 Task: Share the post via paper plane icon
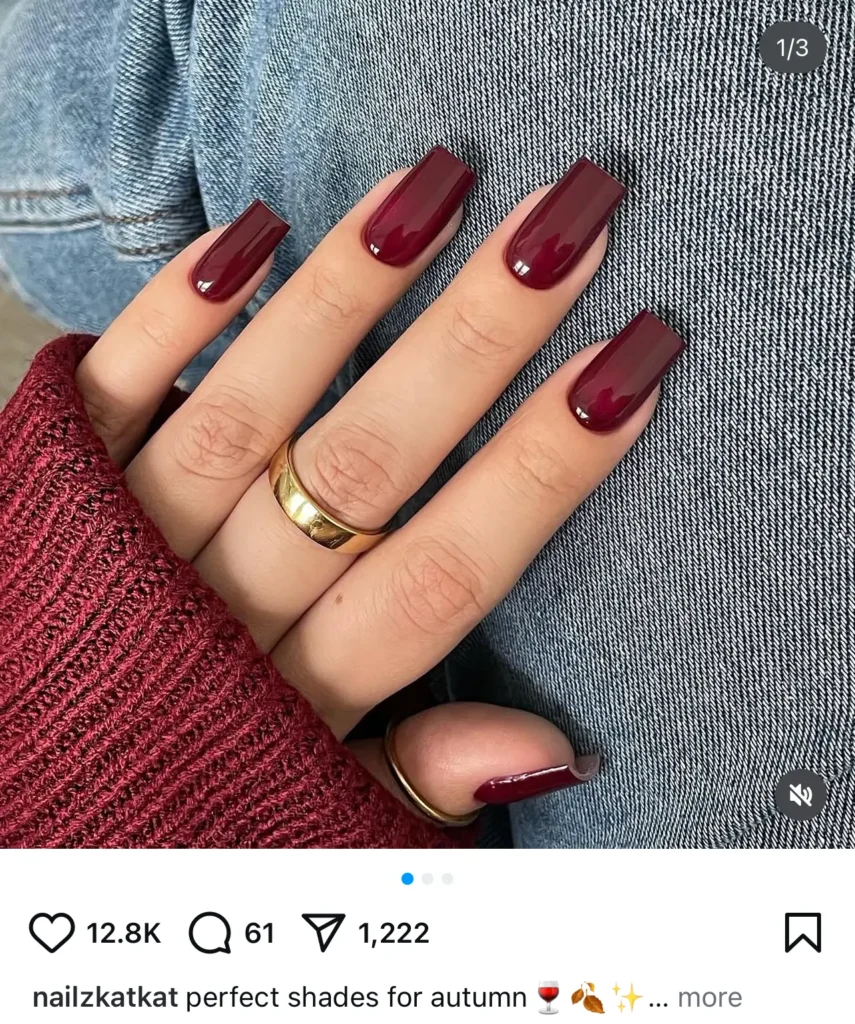click(x=323, y=933)
